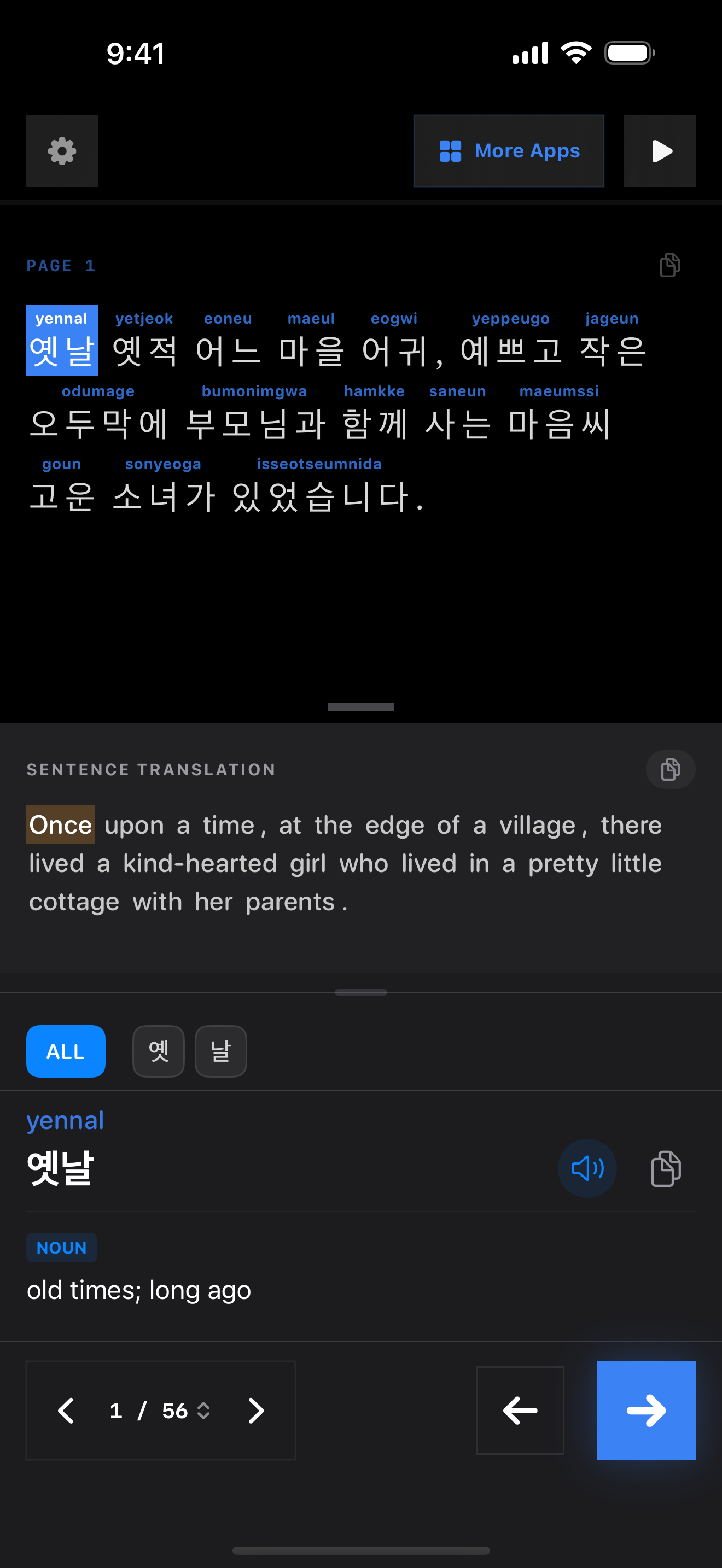The image size is (722, 1568).
Task: Select the ALL chip
Action: point(66,1051)
